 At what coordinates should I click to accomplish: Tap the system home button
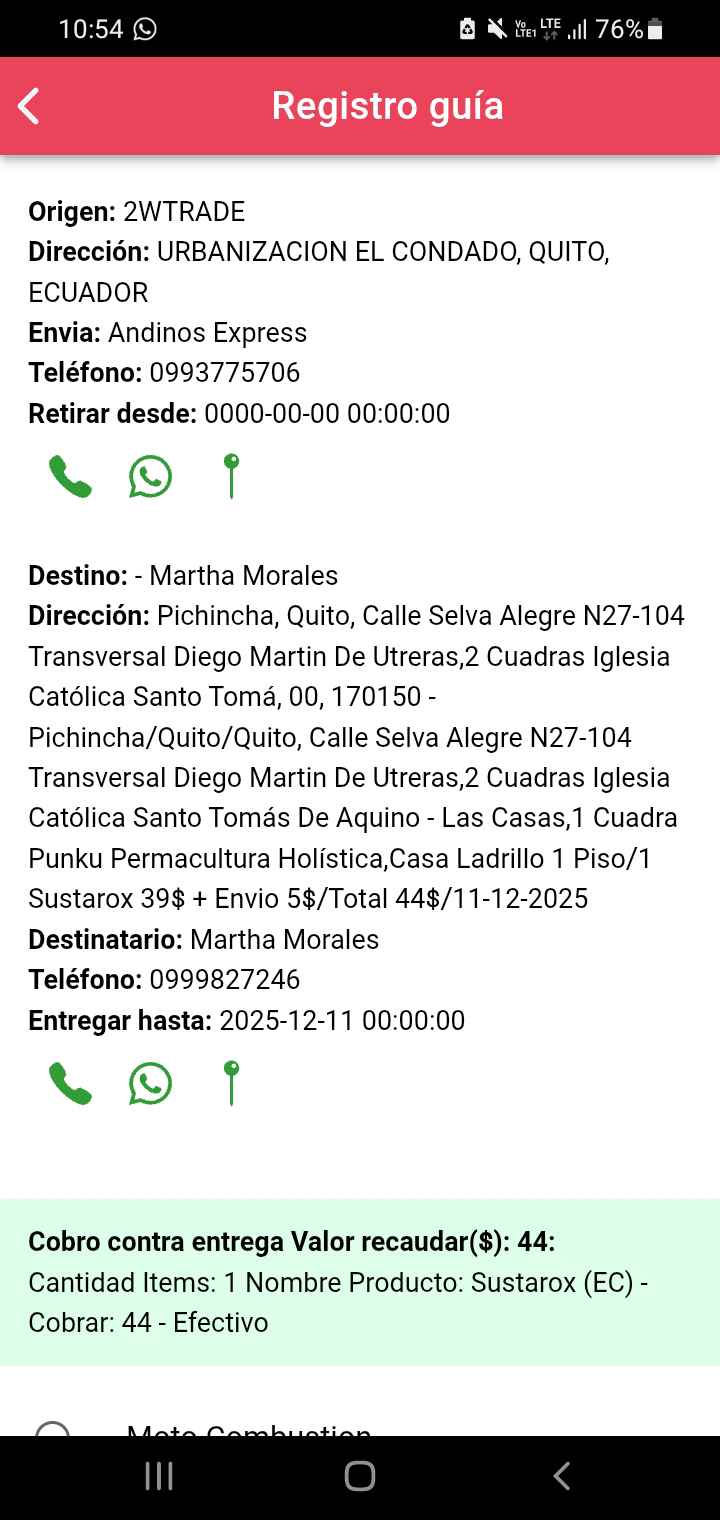[x=360, y=1476]
